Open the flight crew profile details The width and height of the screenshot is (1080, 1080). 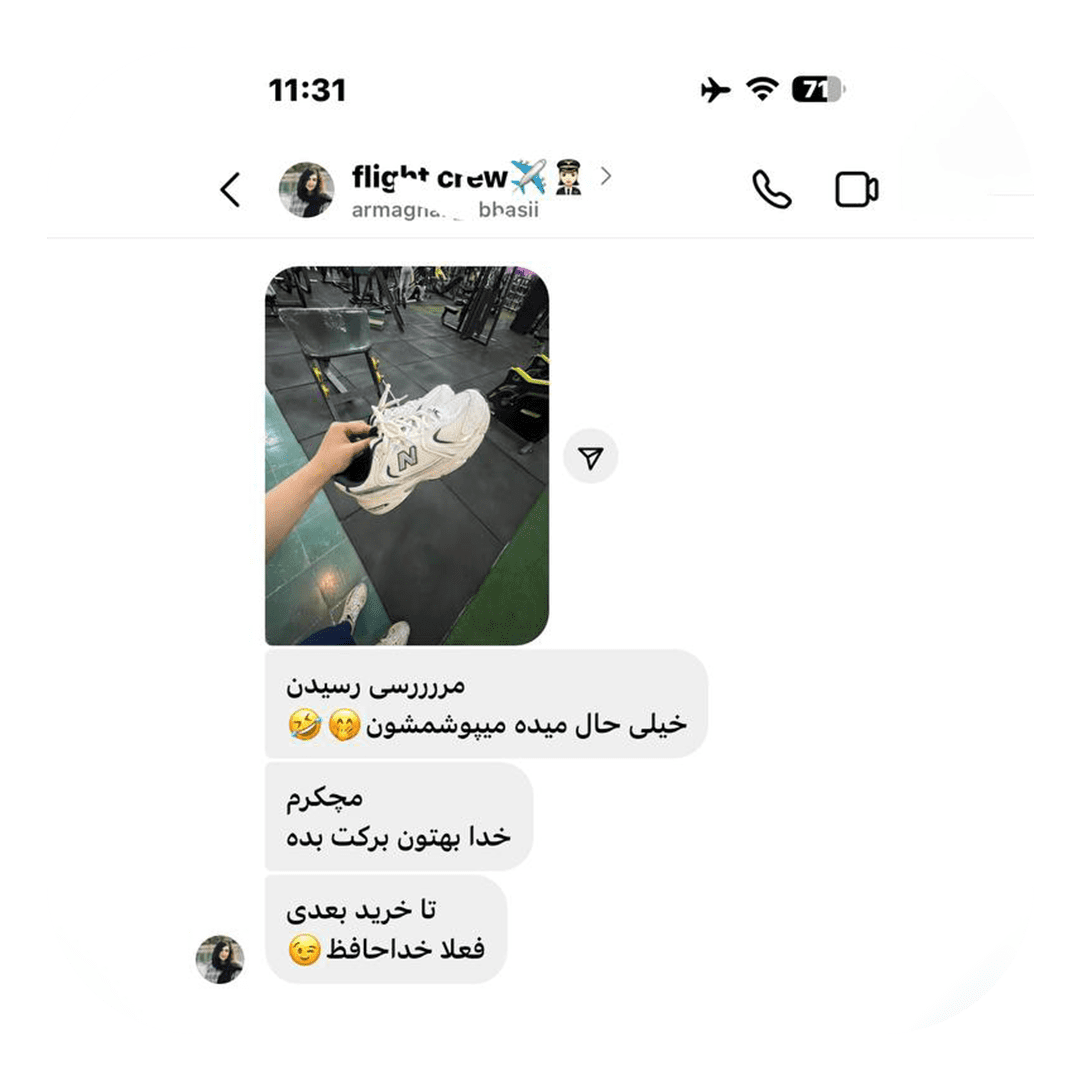(x=452, y=189)
